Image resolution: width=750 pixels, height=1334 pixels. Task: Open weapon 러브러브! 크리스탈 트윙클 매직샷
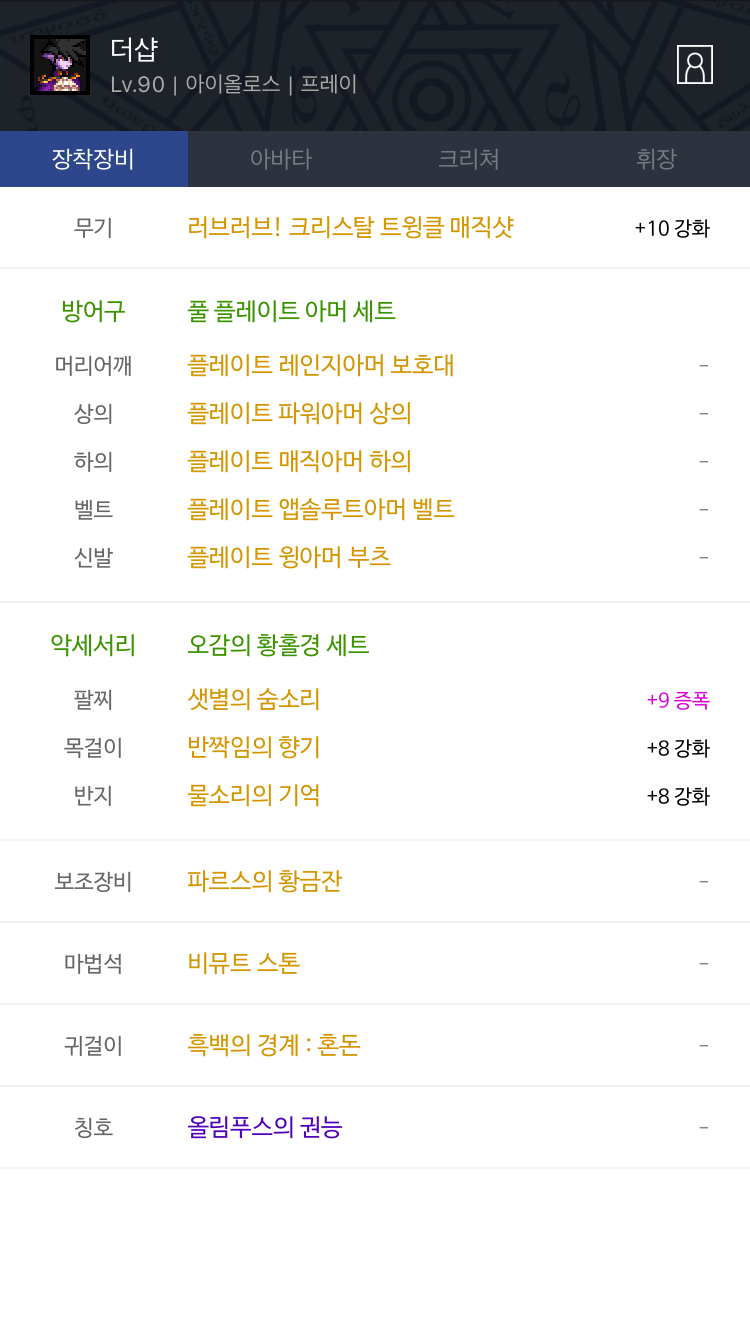pyautogui.click(x=351, y=227)
